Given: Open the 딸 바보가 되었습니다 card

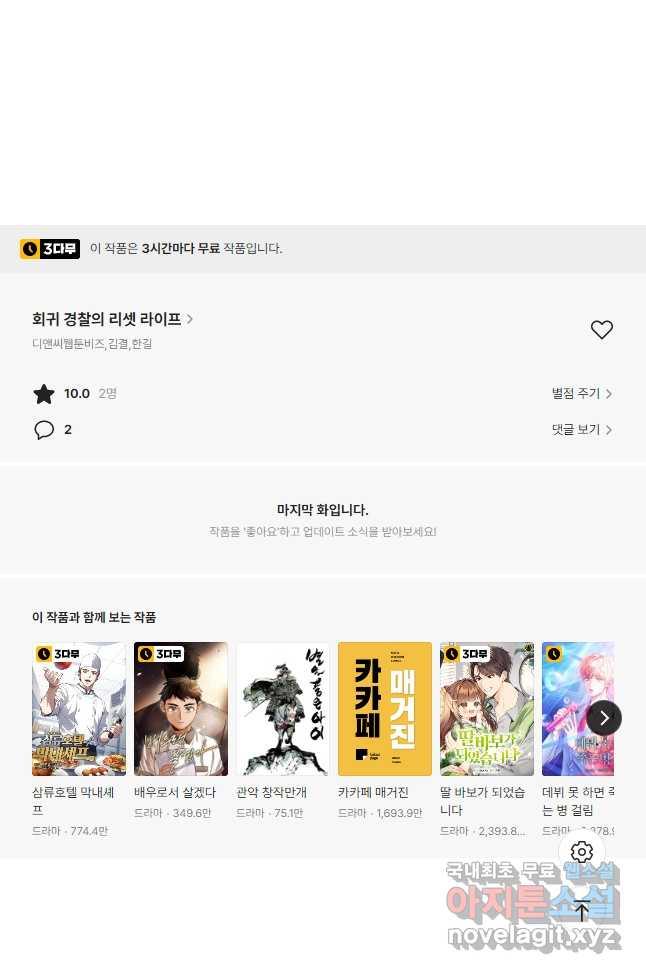Looking at the screenshot, I should click(x=487, y=709).
